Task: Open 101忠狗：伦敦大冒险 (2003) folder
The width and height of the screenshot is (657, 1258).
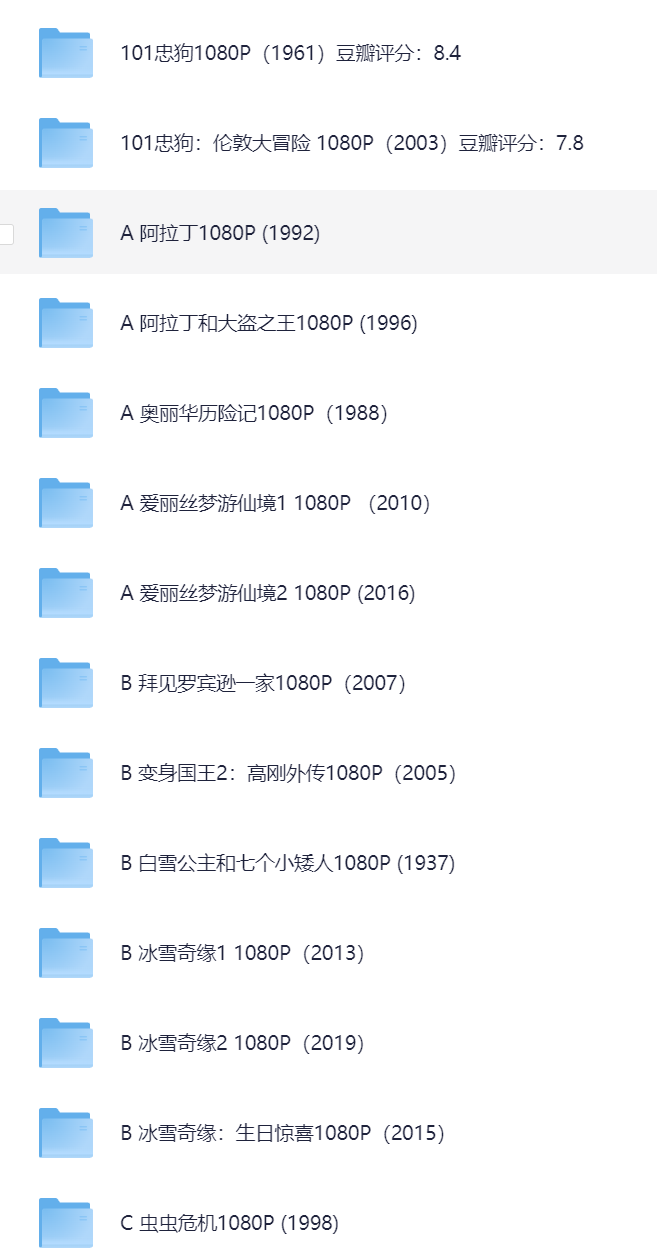Action: pyautogui.click(x=351, y=144)
